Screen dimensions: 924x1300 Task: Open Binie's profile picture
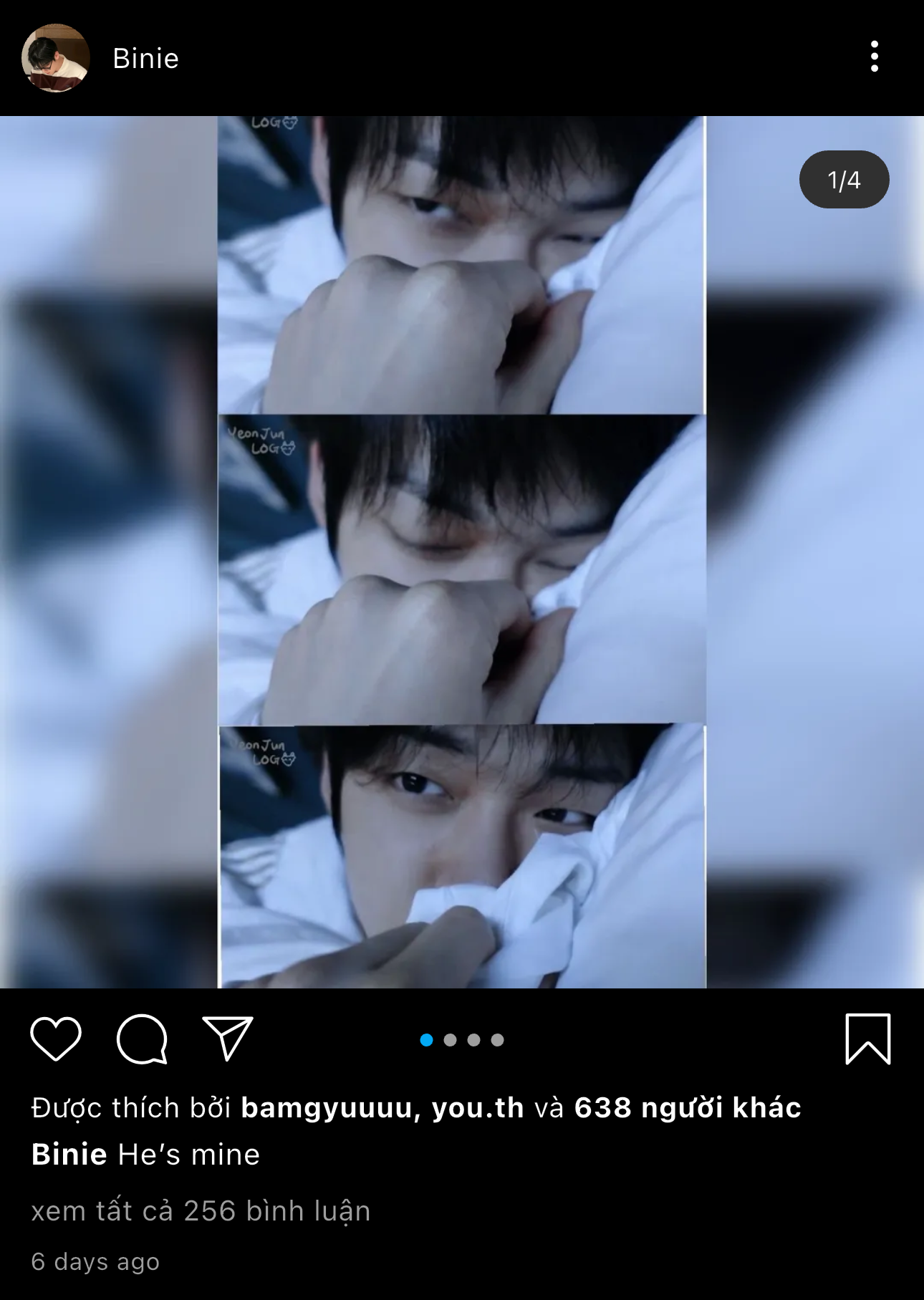pos(55,58)
